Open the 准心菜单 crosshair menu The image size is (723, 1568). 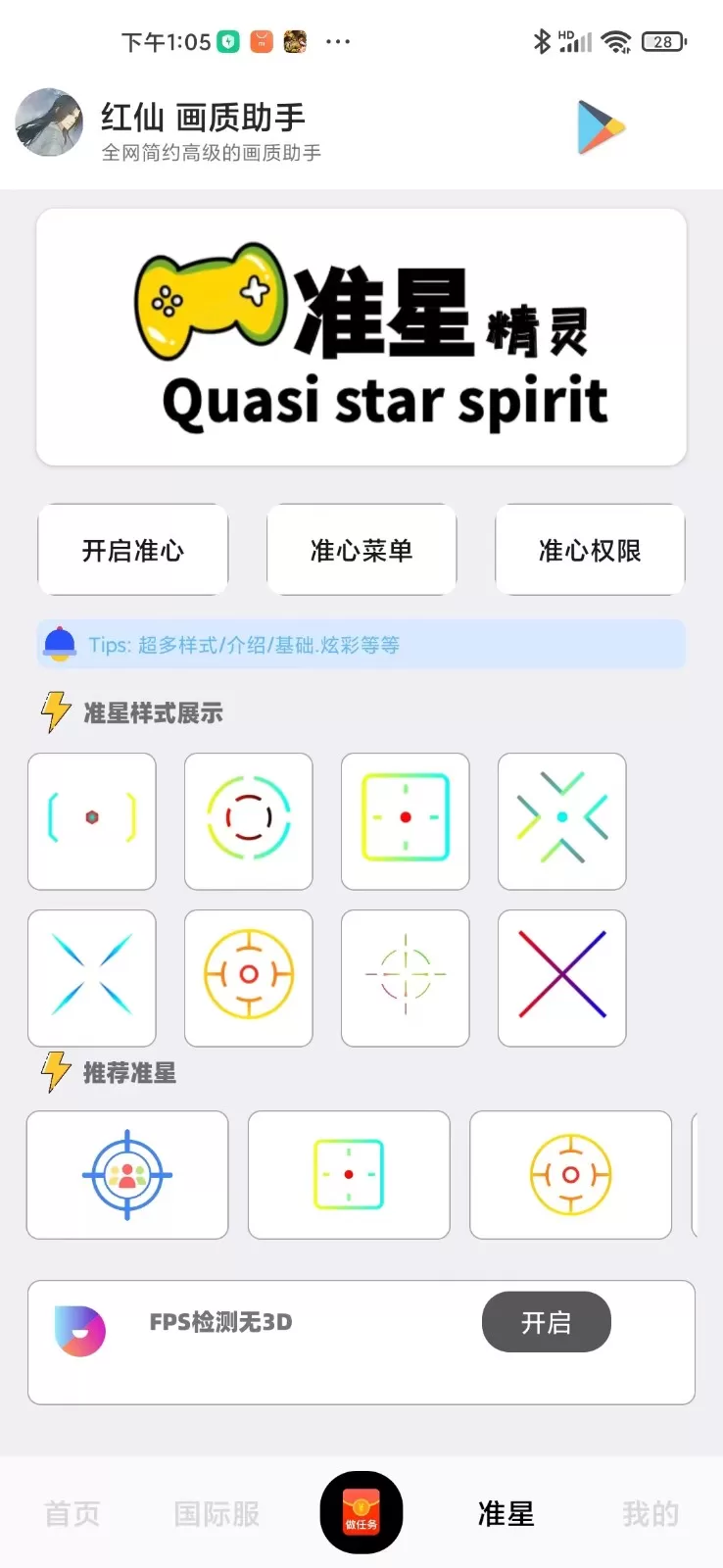click(x=361, y=550)
